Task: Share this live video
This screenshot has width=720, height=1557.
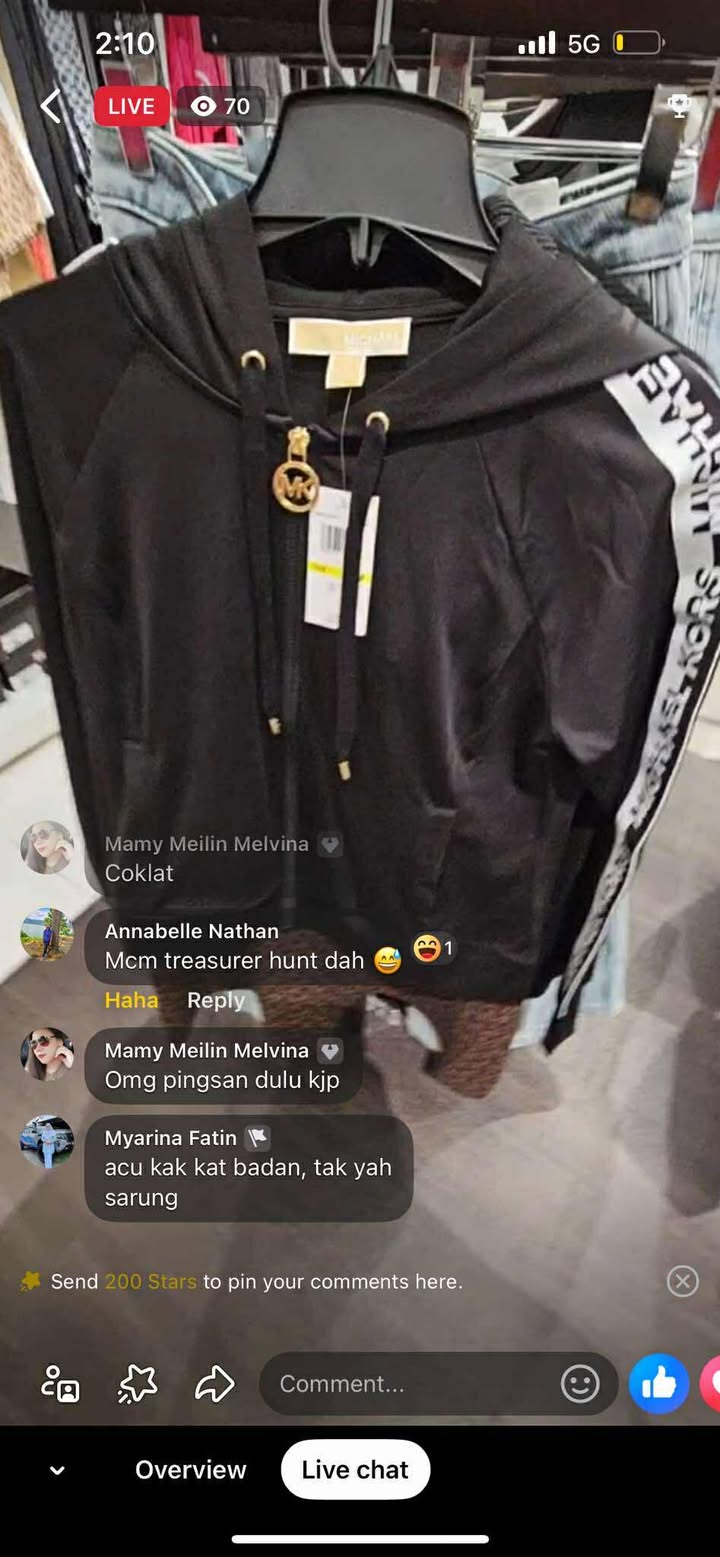Action: pos(214,1384)
